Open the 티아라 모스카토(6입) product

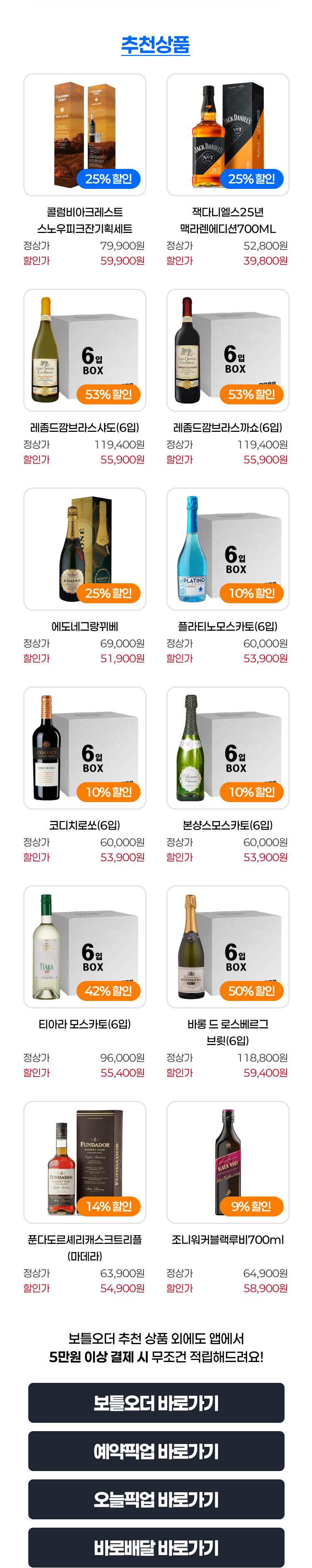84,946
